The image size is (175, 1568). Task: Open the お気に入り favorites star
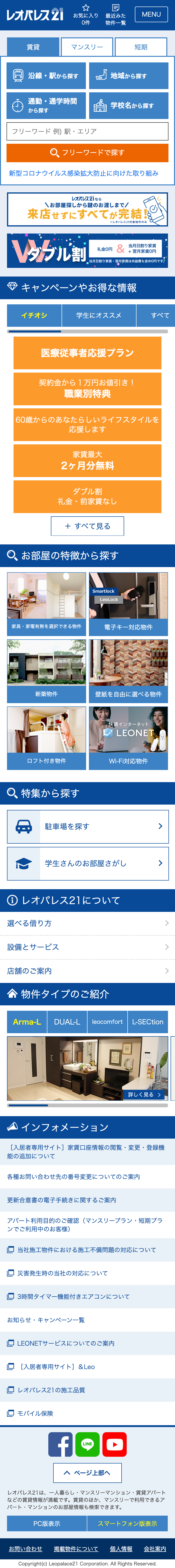tap(86, 14)
